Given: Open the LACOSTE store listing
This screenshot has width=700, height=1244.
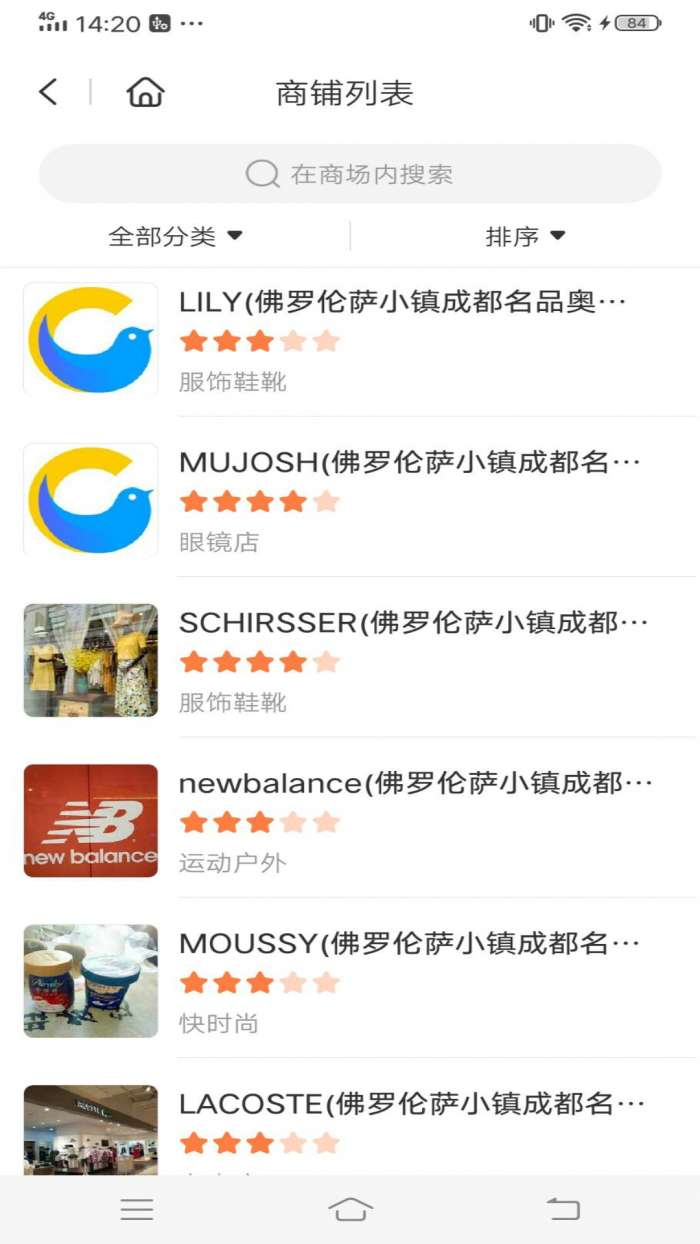Looking at the screenshot, I should [400, 1125].
